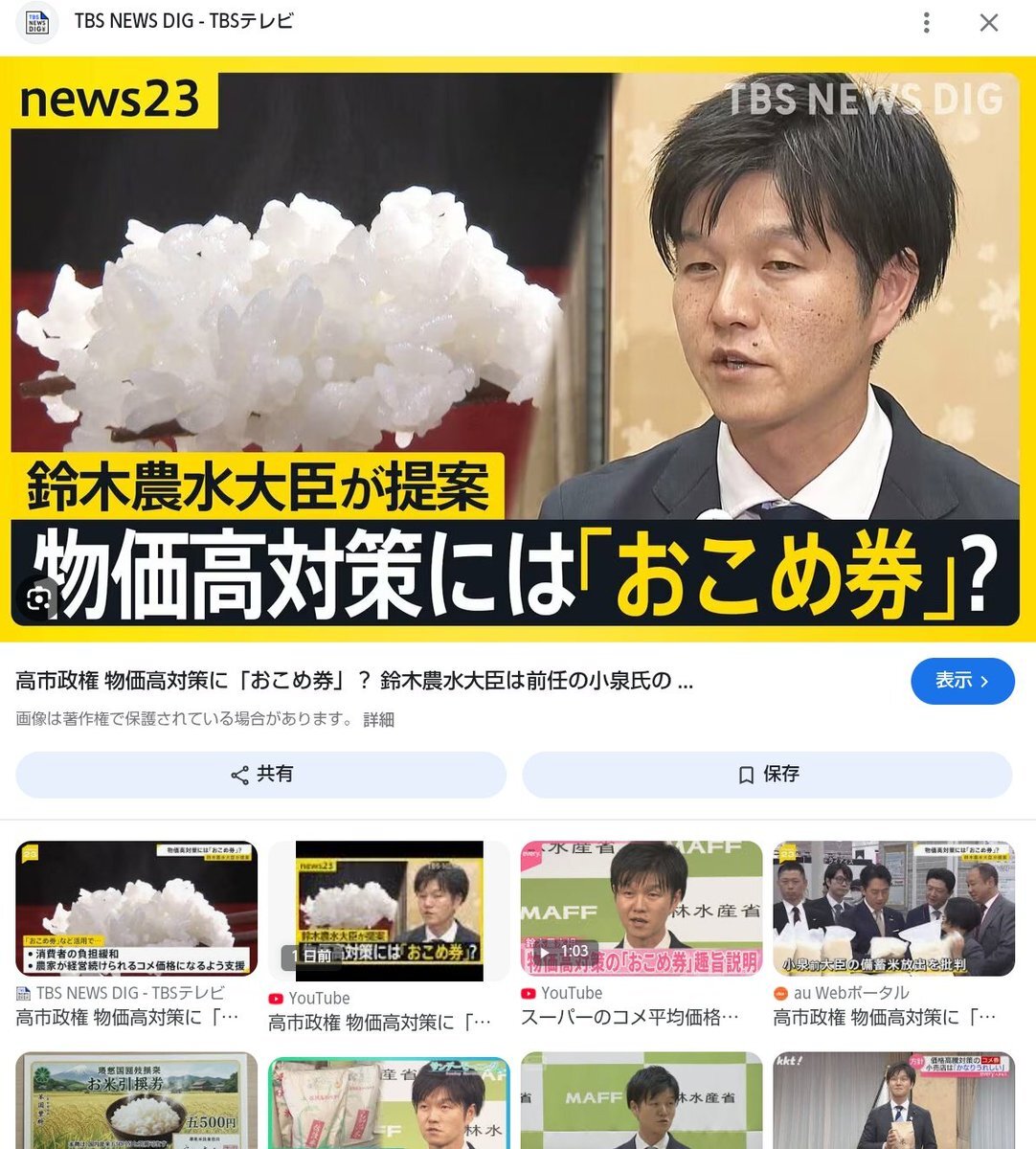This screenshot has width=1036, height=1149.
Task: Open the サンデーモーニング rice bags thumbnail
Action: point(388,1103)
